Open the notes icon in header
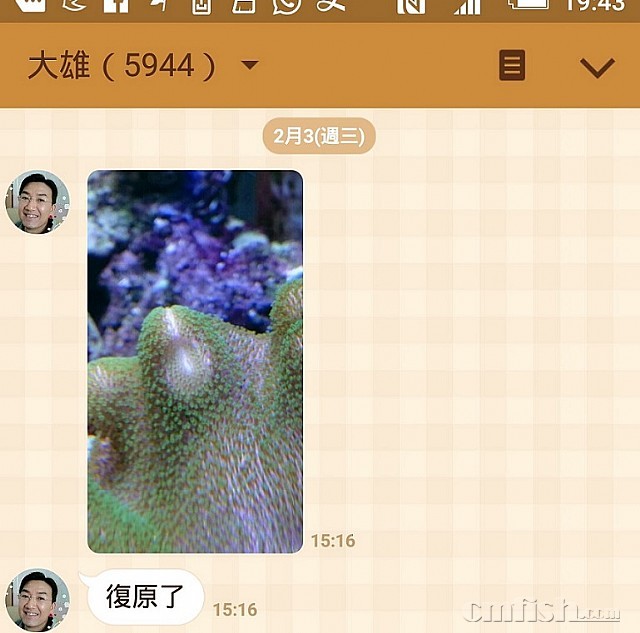 (x=512, y=66)
